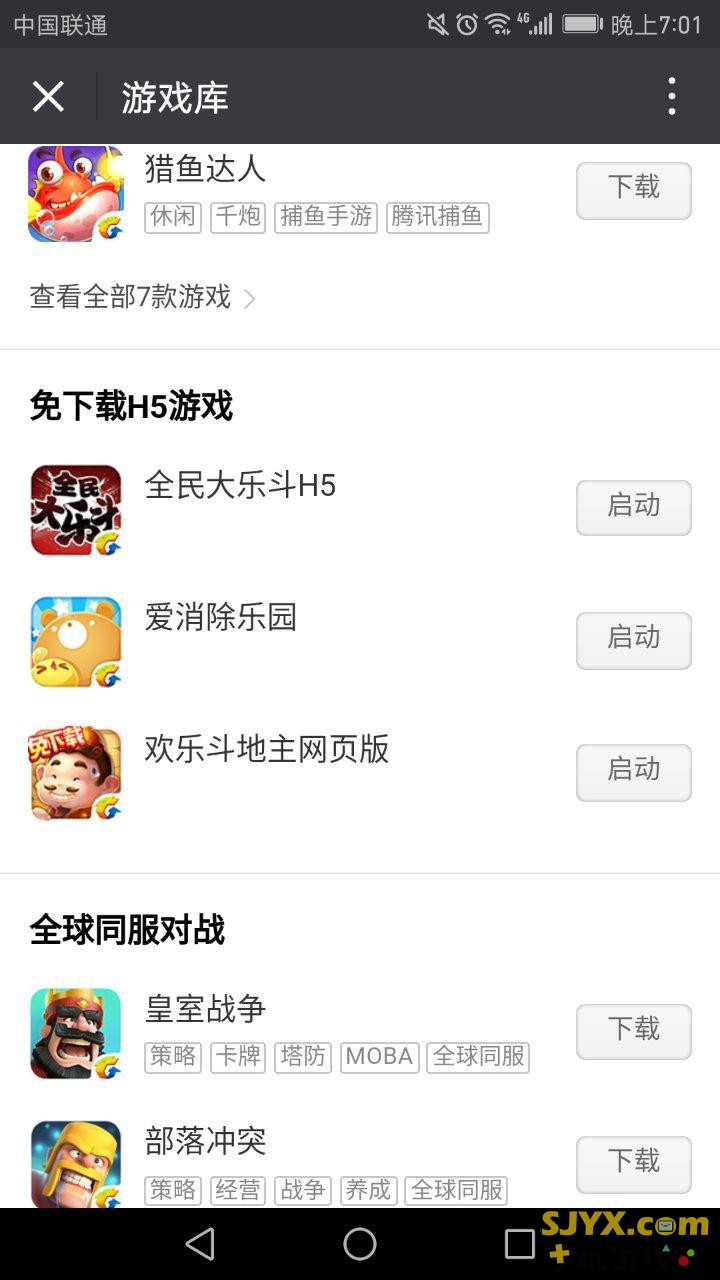Open 猎鱼达人 game details
Viewport: 720px width, 1280px height.
pyautogui.click(x=205, y=169)
